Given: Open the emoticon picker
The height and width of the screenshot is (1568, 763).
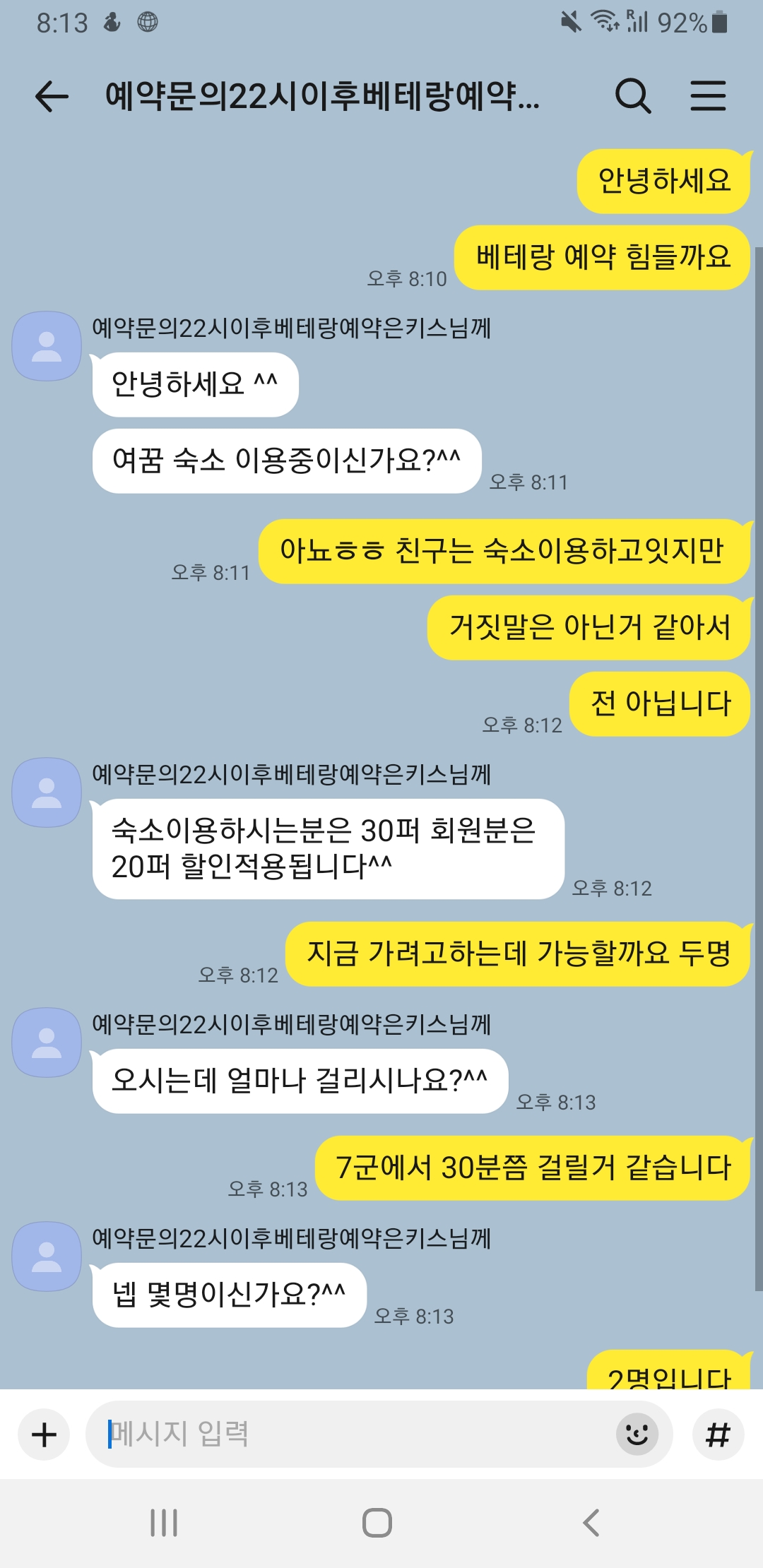Looking at the screenshot, I should coord(637,1434).
